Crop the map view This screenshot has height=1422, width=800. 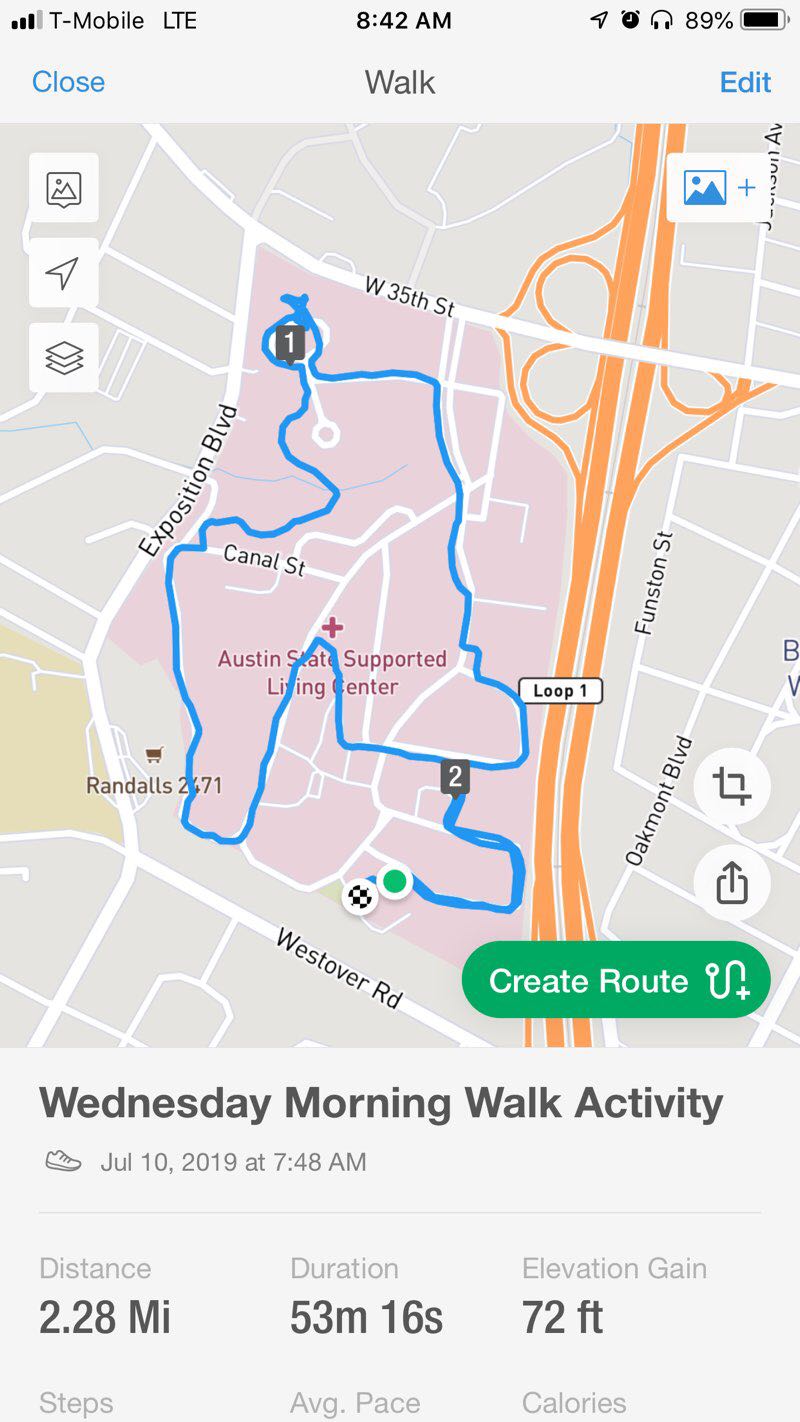(732, 786)
